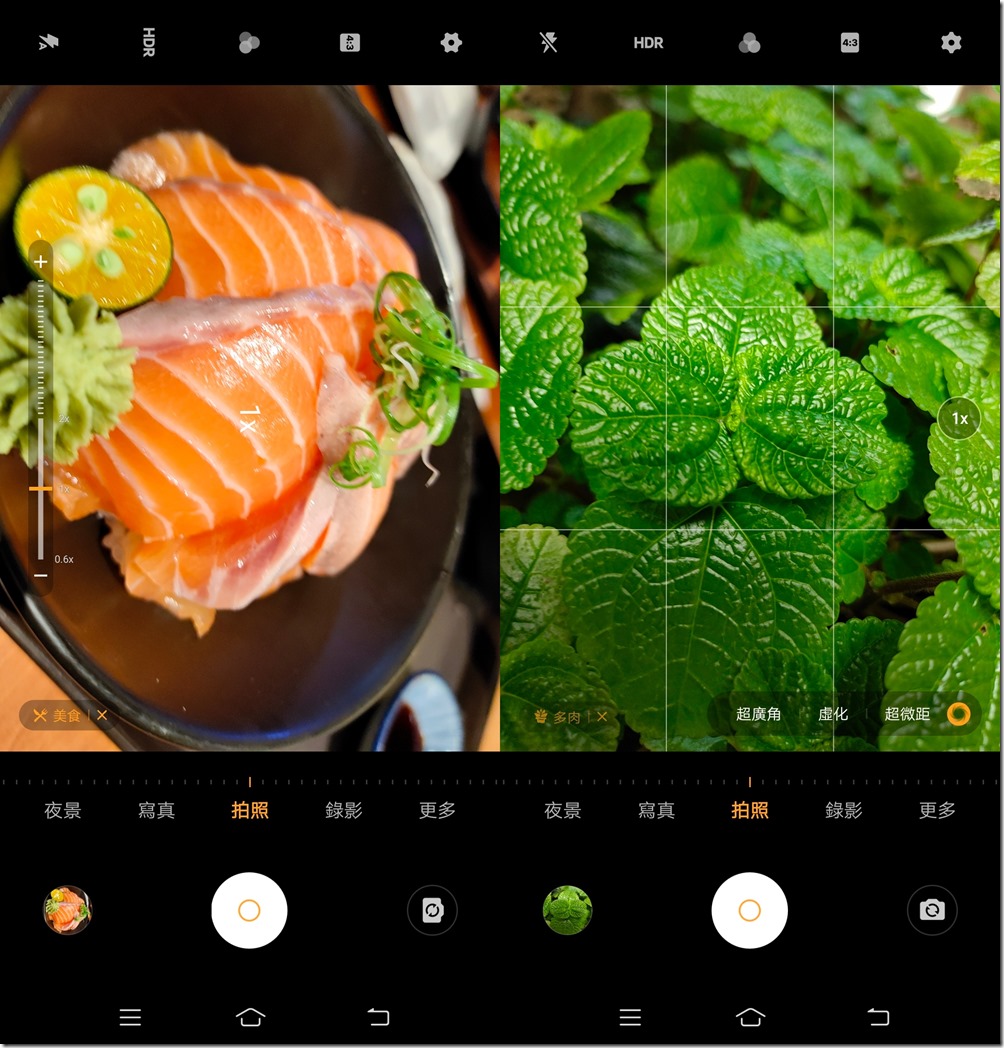Open camera settings gear on the salmon viewfinder screen

coord(451,43)
